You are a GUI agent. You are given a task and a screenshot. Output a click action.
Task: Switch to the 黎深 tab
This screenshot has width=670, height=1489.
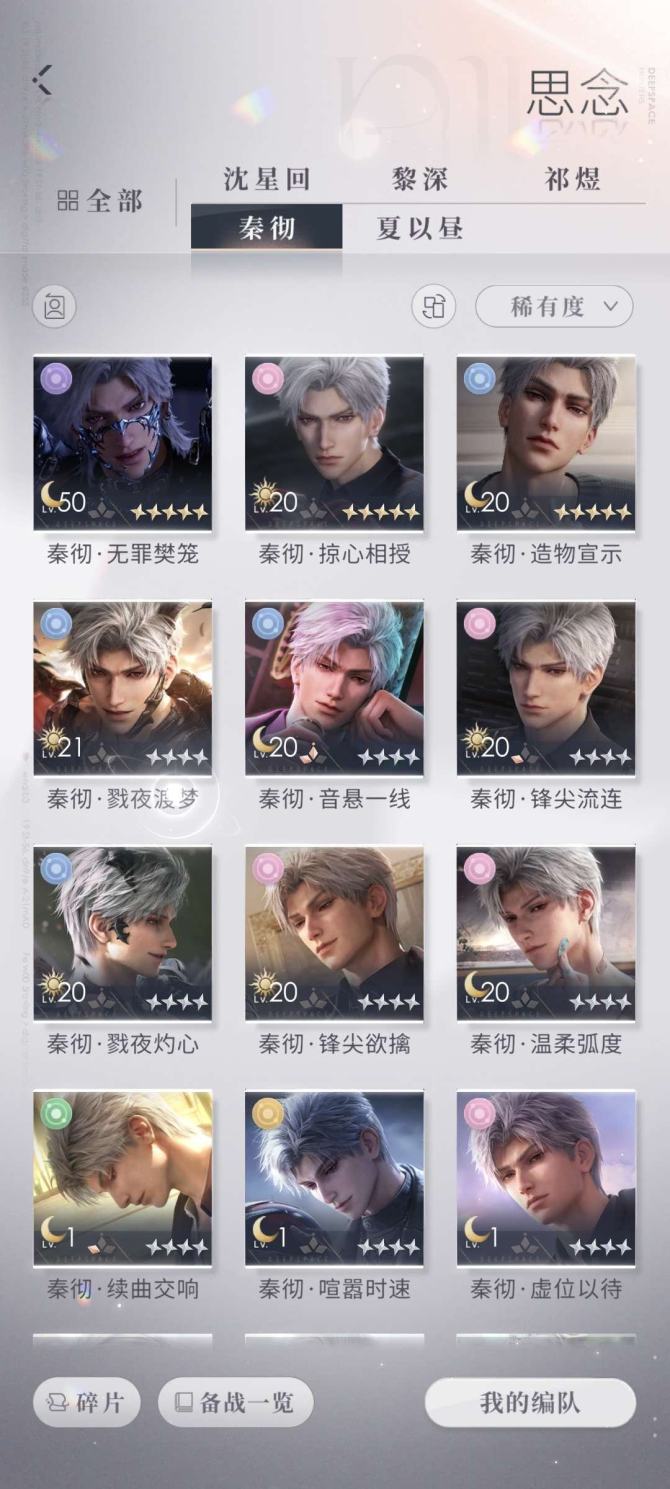pyautogui.click(x=419, y=180)
